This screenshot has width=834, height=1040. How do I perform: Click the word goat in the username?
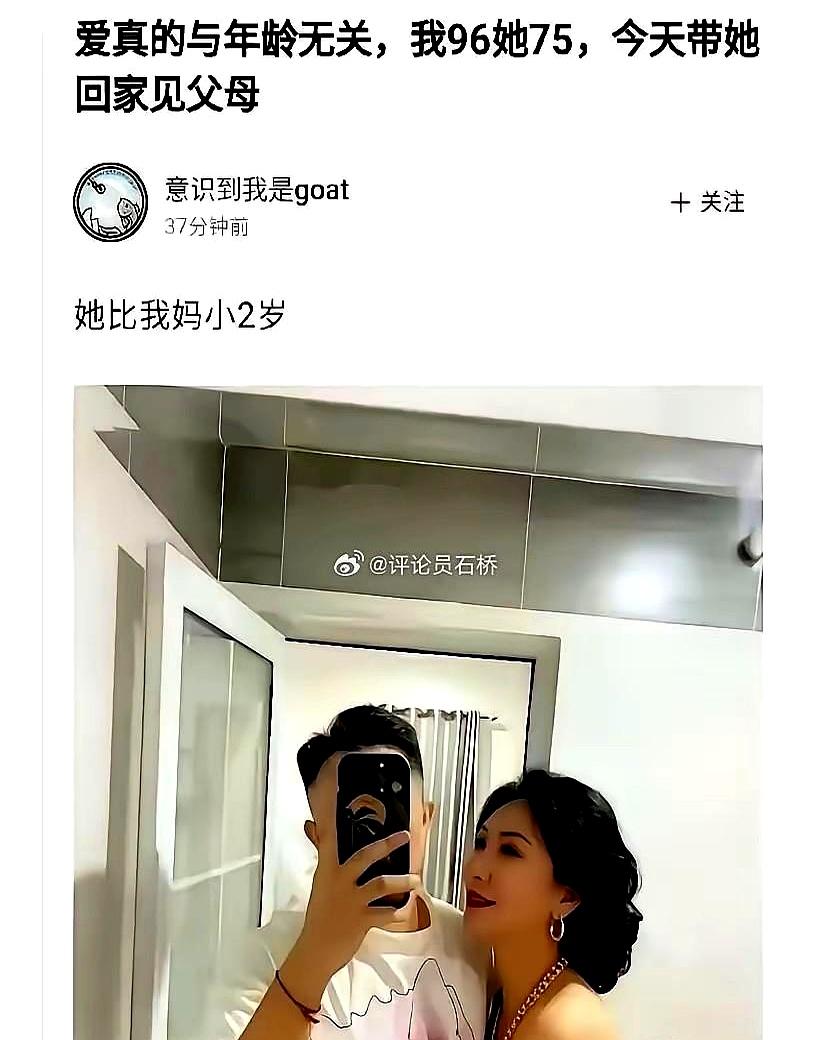(x=323, y=191)
